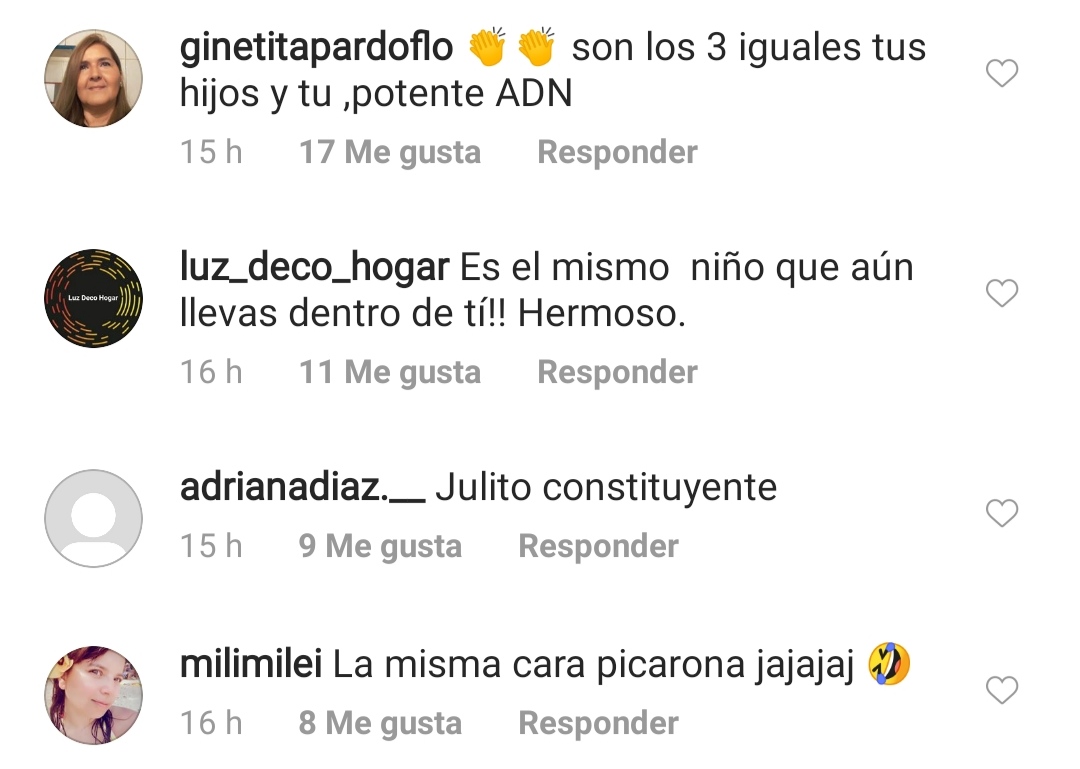Screen dimensions: 1080x769
Task: Check the 8 Me gusta on milimilei's comment
Action: coord(380,723)
